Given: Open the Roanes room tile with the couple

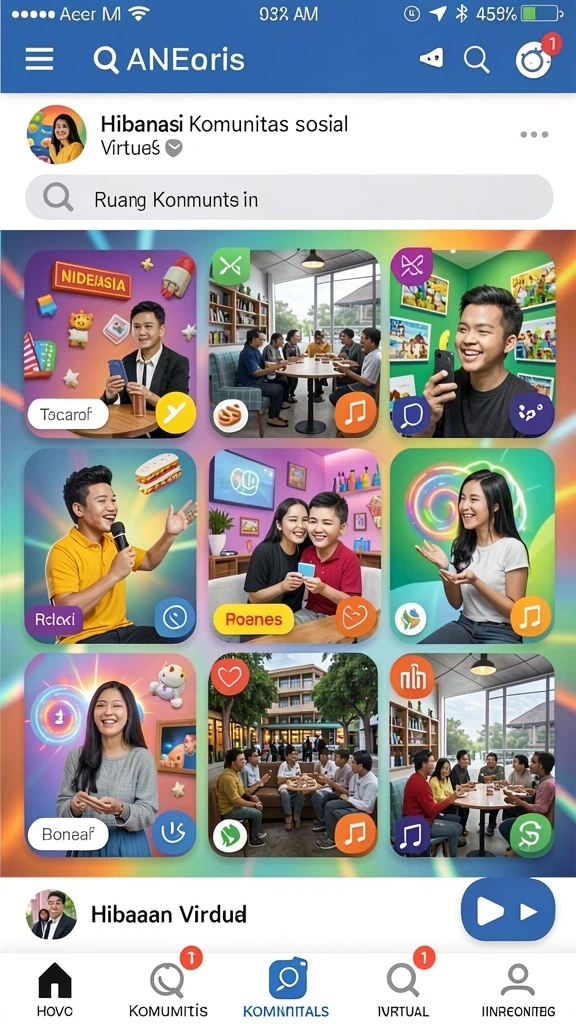Looking at the screenshot, I should (x=293, y=545).
